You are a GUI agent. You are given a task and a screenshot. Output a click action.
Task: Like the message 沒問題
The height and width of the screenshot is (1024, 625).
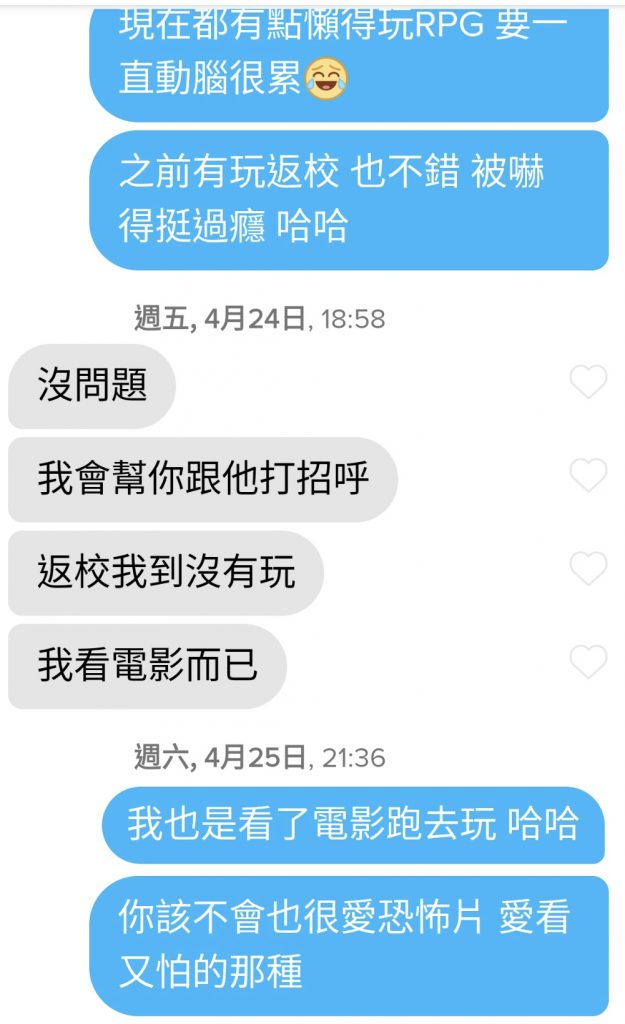coord(587,382)
